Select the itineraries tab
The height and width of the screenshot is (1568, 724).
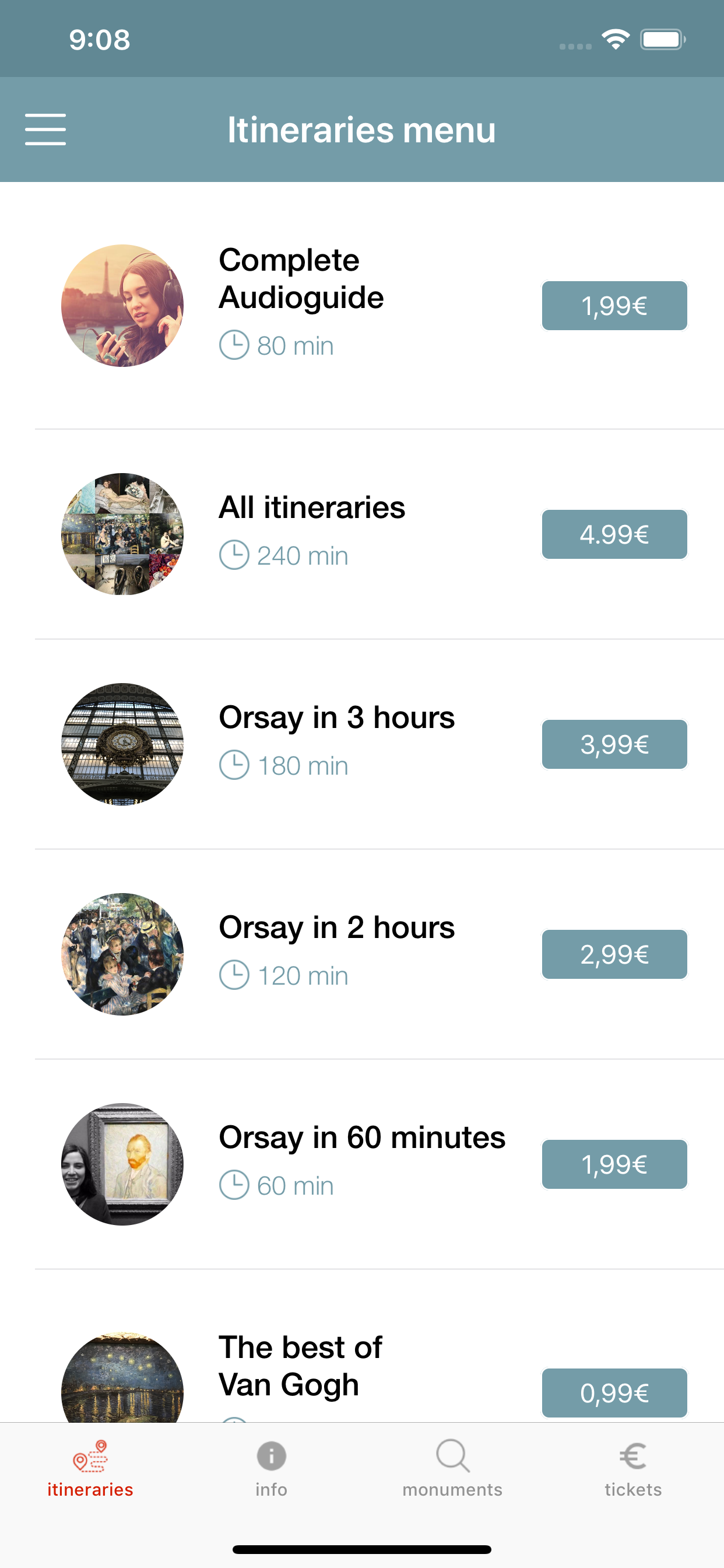pos(90,1468)
